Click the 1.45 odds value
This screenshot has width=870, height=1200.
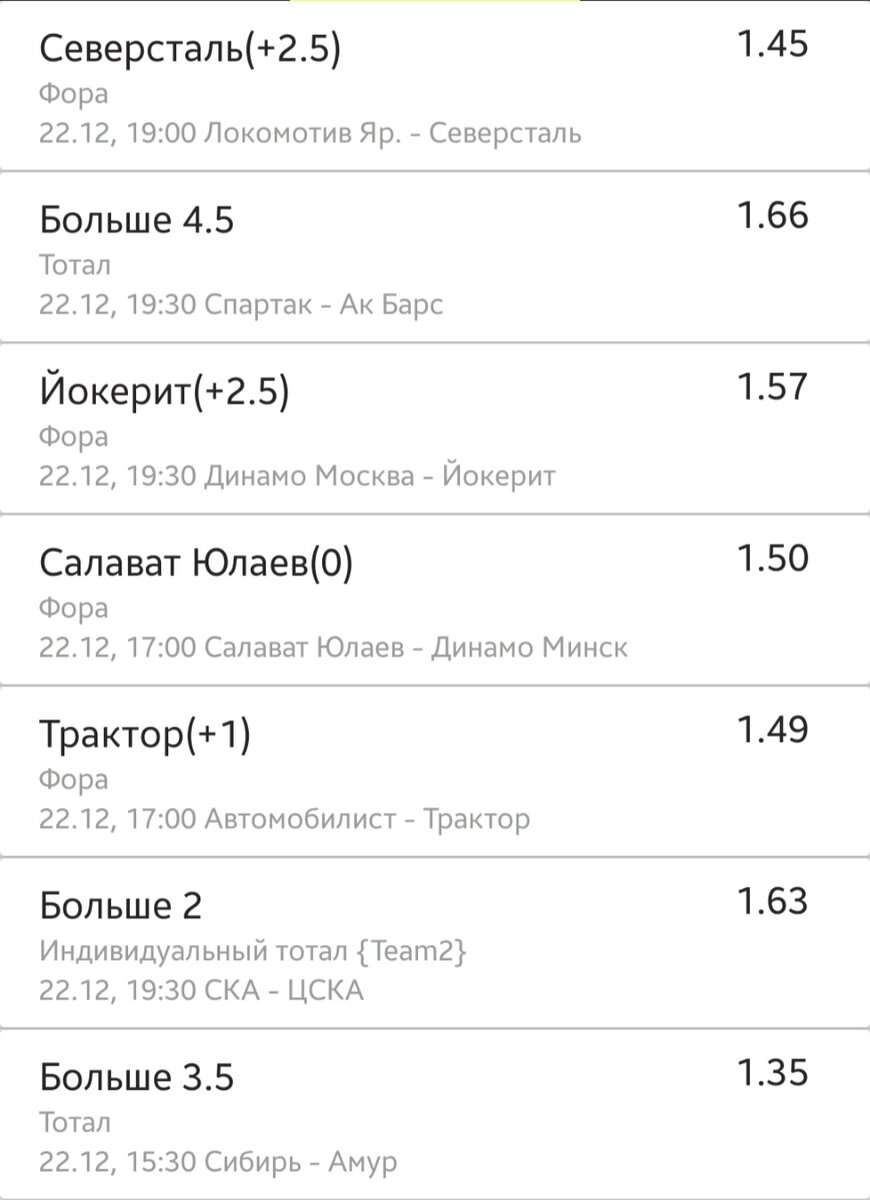click(772, 44)
